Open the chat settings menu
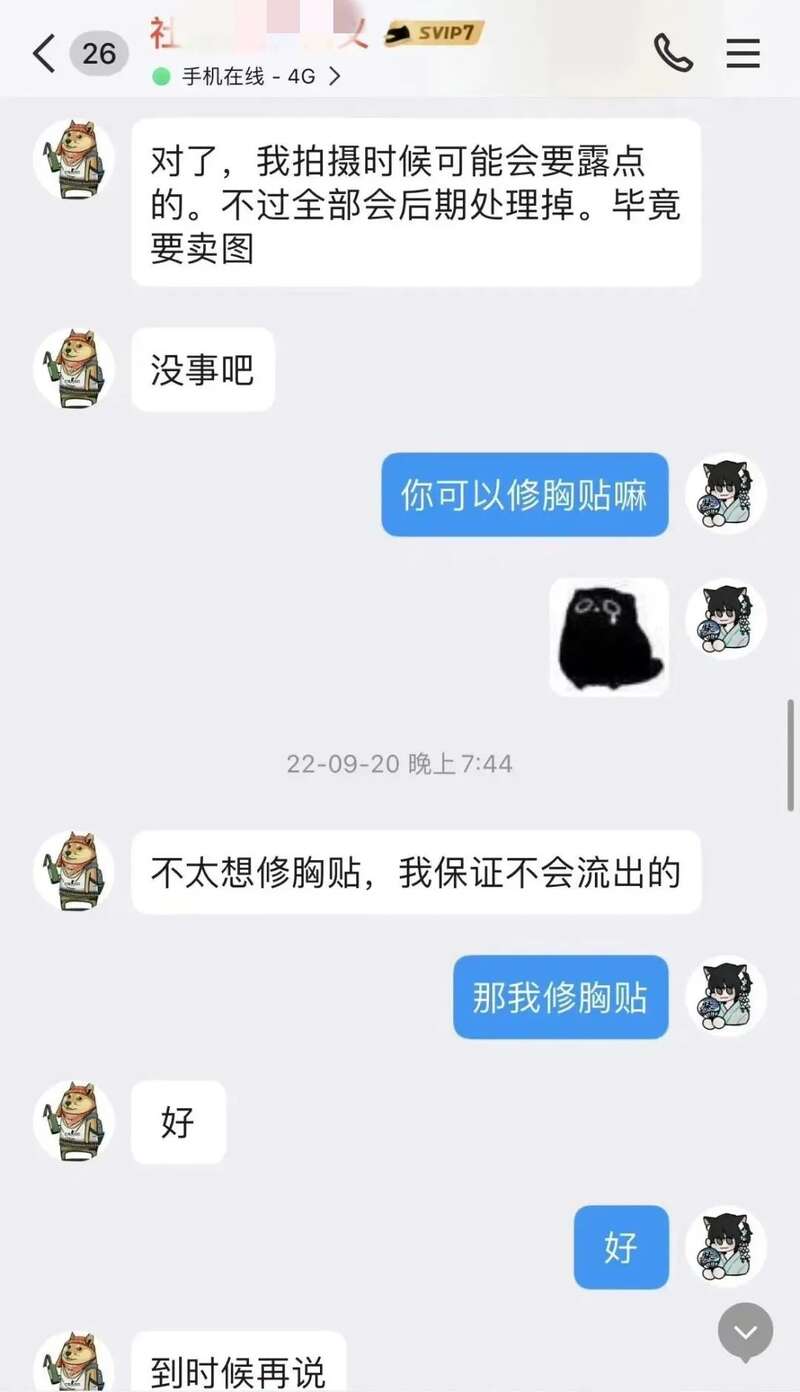The width and height of the screenshot is (800, 1392). pos(743,53)
